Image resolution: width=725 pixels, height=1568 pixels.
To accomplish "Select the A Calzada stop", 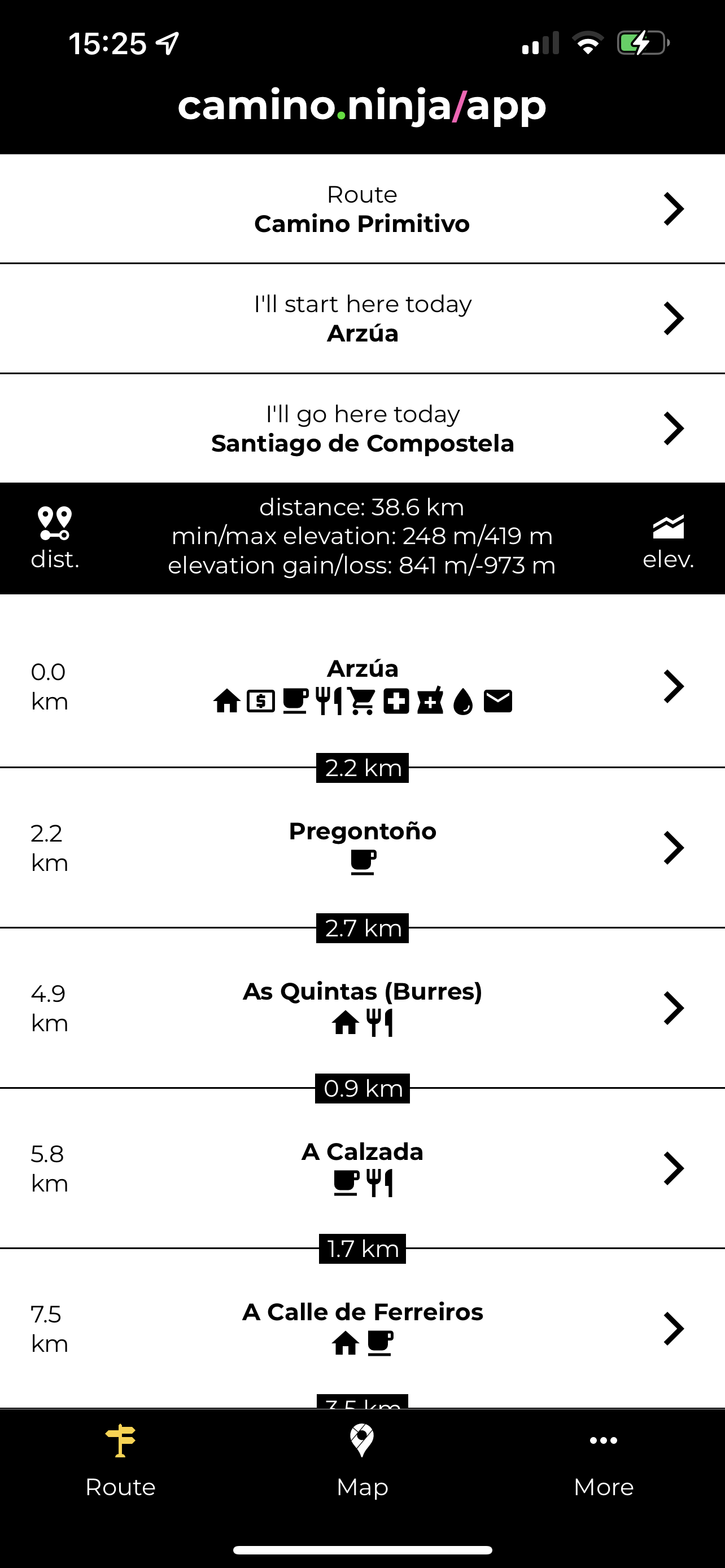I will (x=362, y=1167).
